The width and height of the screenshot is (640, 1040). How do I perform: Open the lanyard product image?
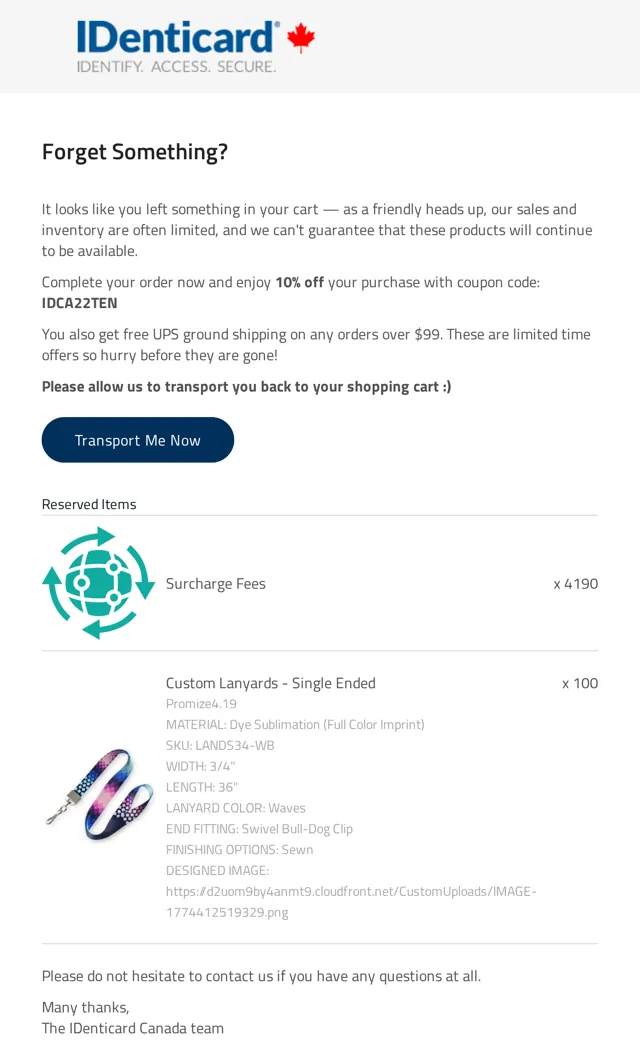(99, 795)
